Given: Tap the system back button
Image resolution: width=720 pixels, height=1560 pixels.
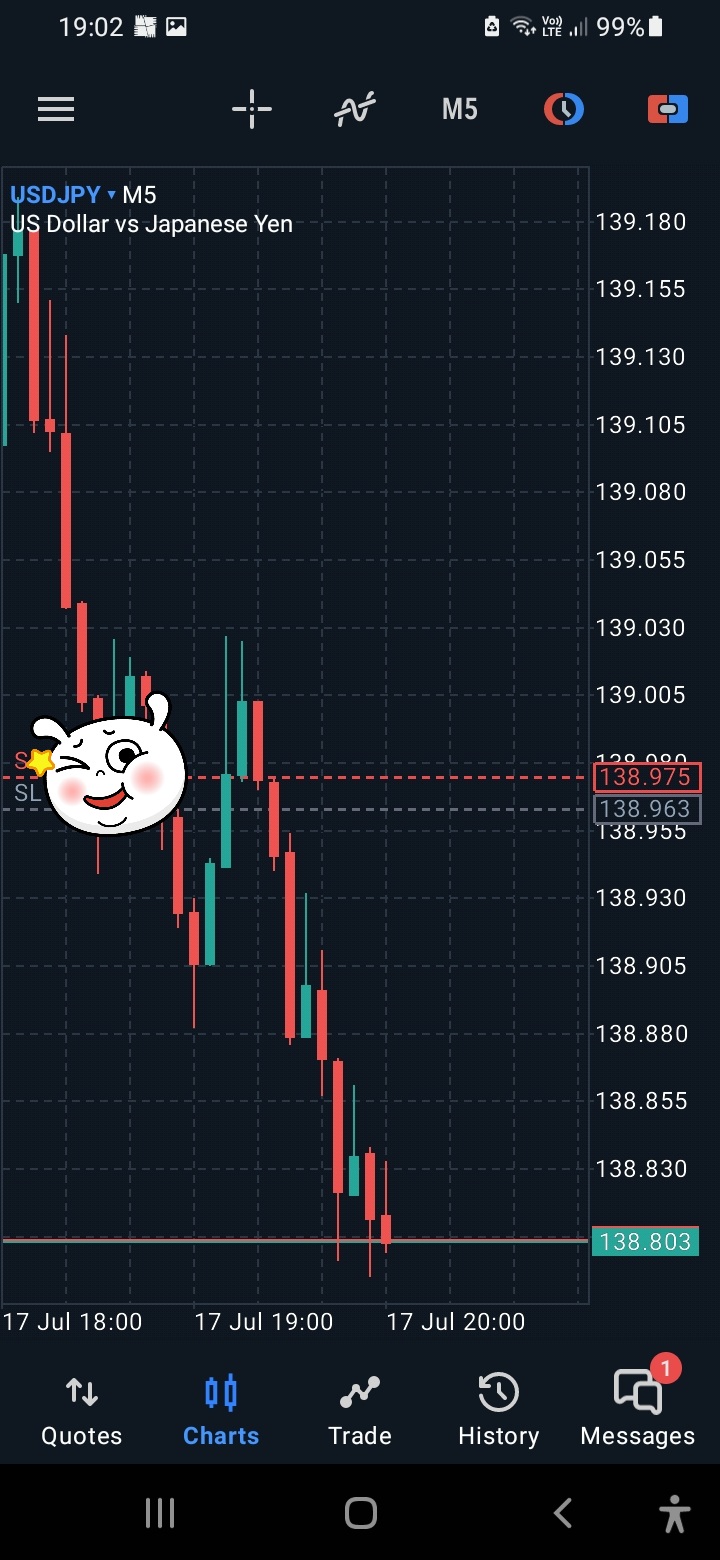Looking at the screenshot, I should click(563, 1513).
